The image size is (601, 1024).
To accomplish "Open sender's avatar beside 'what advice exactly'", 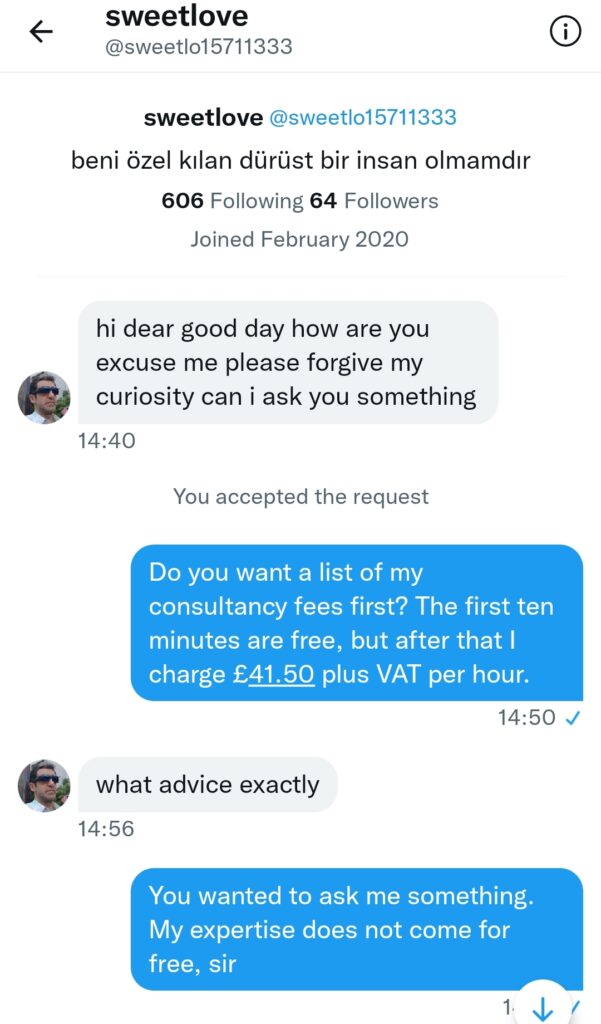I will (x=44, y=786).
